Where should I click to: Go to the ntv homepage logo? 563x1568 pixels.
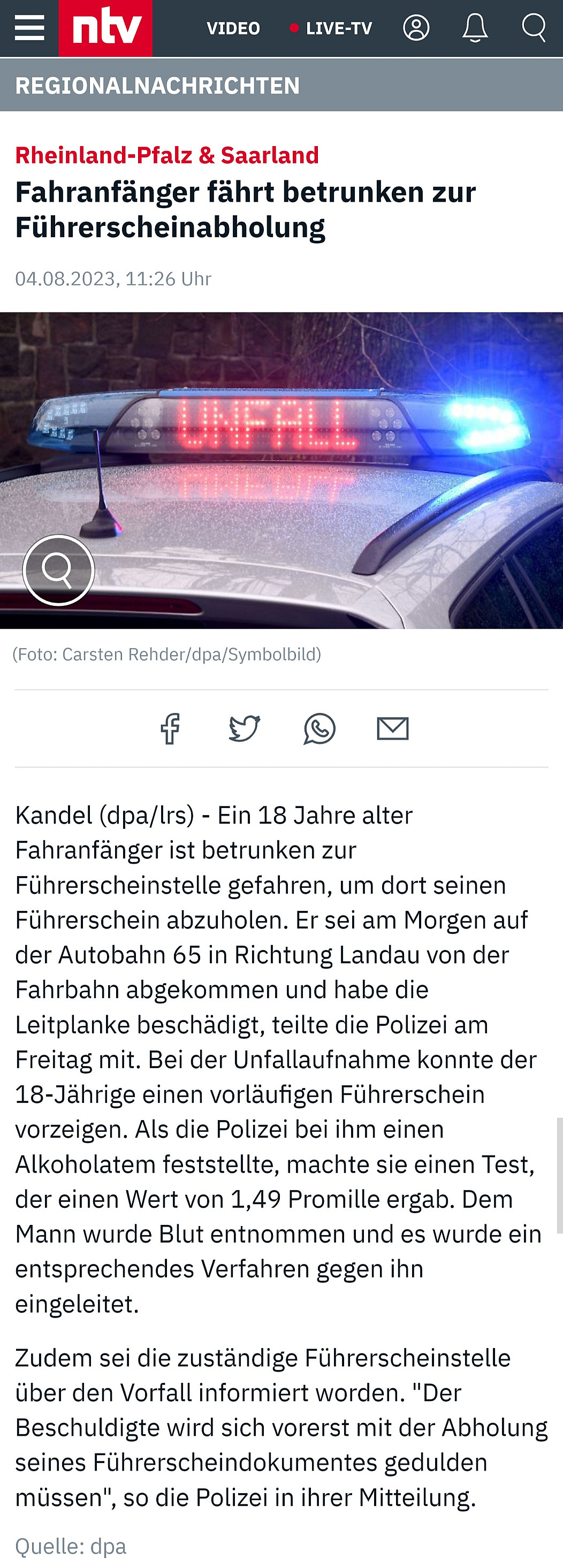coord(105,28)
